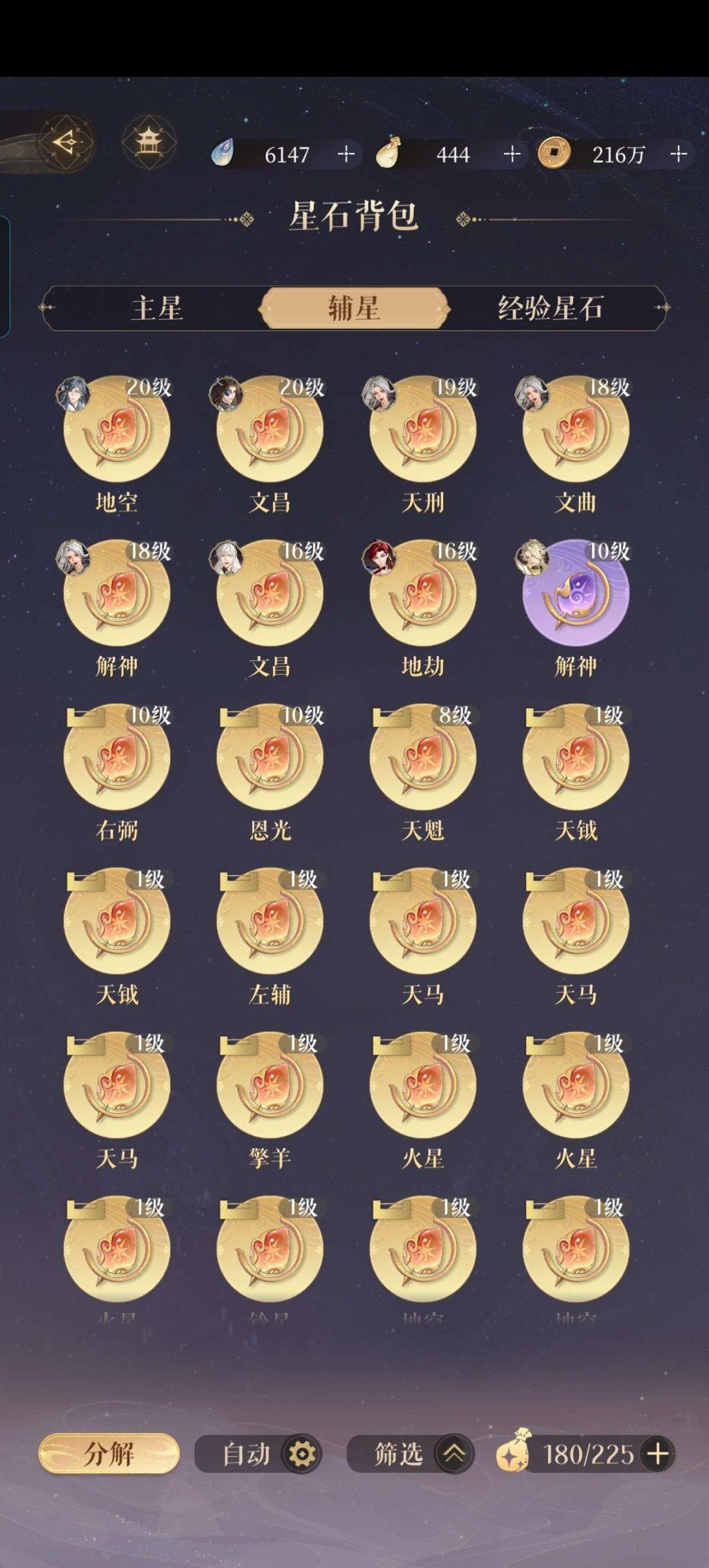Open the 1级 左辅 star stone

click(270, 923)
